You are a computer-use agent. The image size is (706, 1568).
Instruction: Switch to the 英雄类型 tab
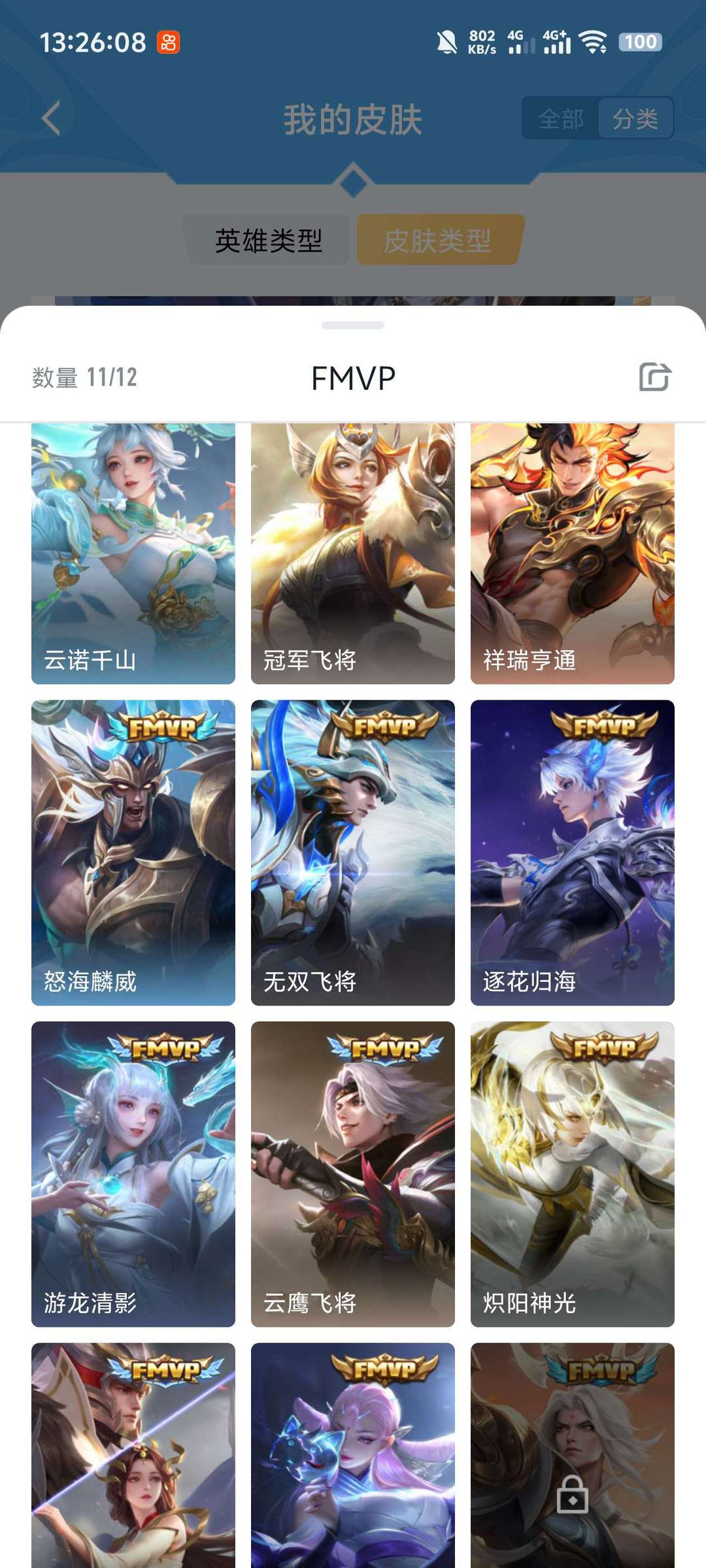click(x=268, y=240)
